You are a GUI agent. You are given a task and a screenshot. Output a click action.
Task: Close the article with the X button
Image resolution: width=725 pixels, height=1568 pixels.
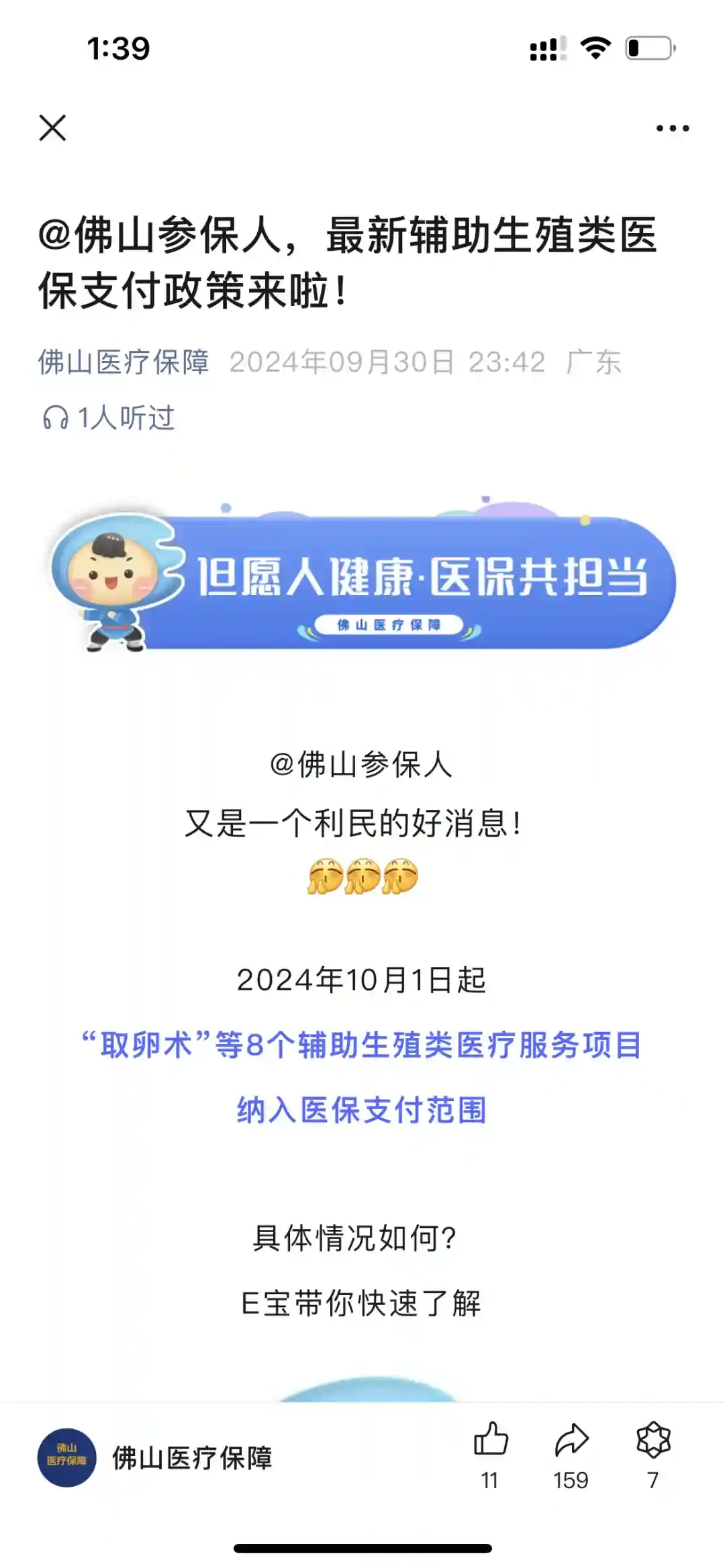click(52, 127)
